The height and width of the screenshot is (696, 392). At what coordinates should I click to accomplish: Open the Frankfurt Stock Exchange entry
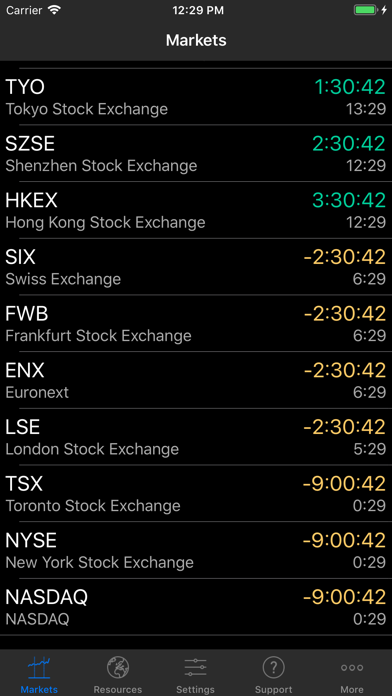[x=196, y=324]
